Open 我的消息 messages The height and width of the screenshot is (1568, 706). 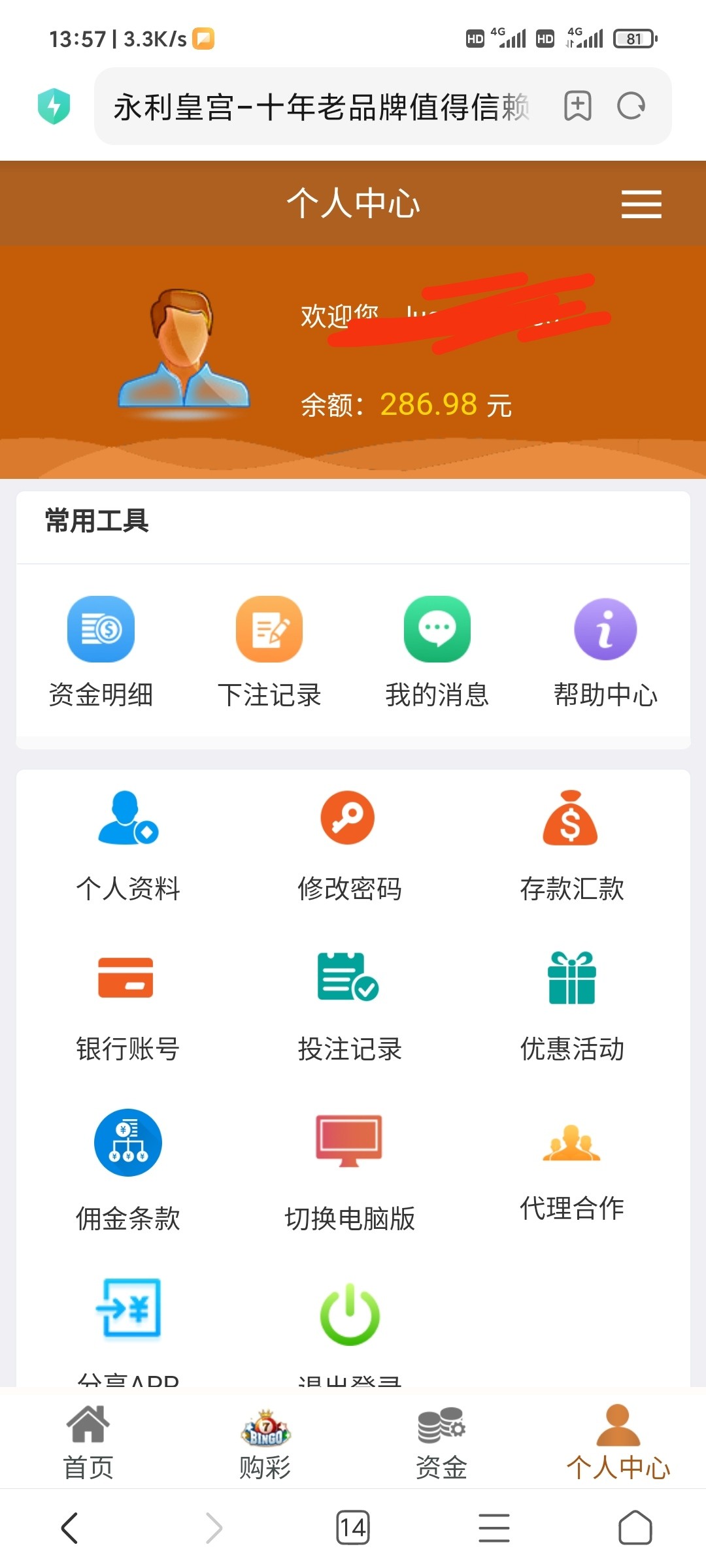click(437, 651)
